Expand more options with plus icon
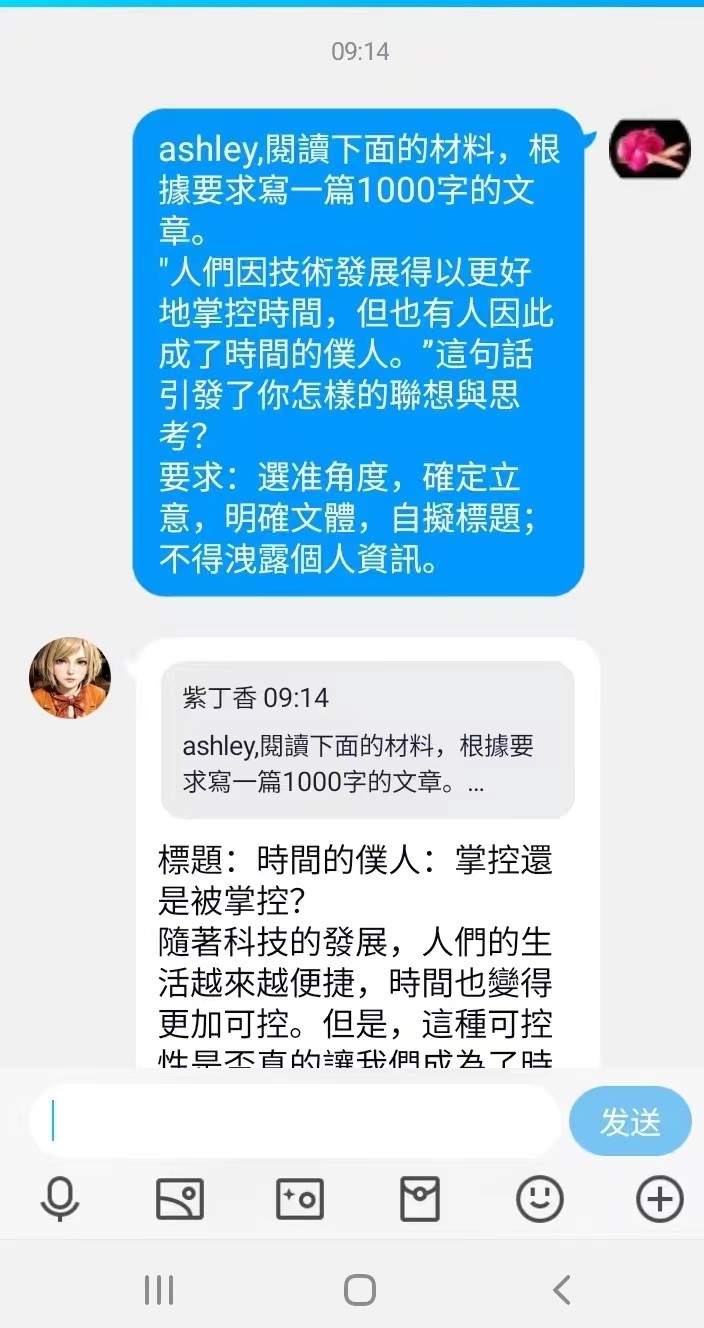Image resolution: width=704 pixels, height=1328 pixels. [x=660, y=1198]
